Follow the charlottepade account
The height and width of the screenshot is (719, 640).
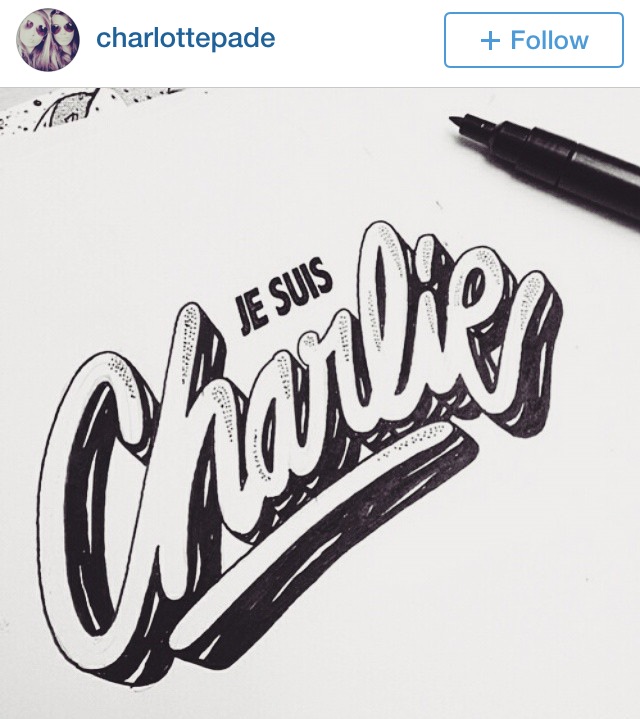click(533, 40)
